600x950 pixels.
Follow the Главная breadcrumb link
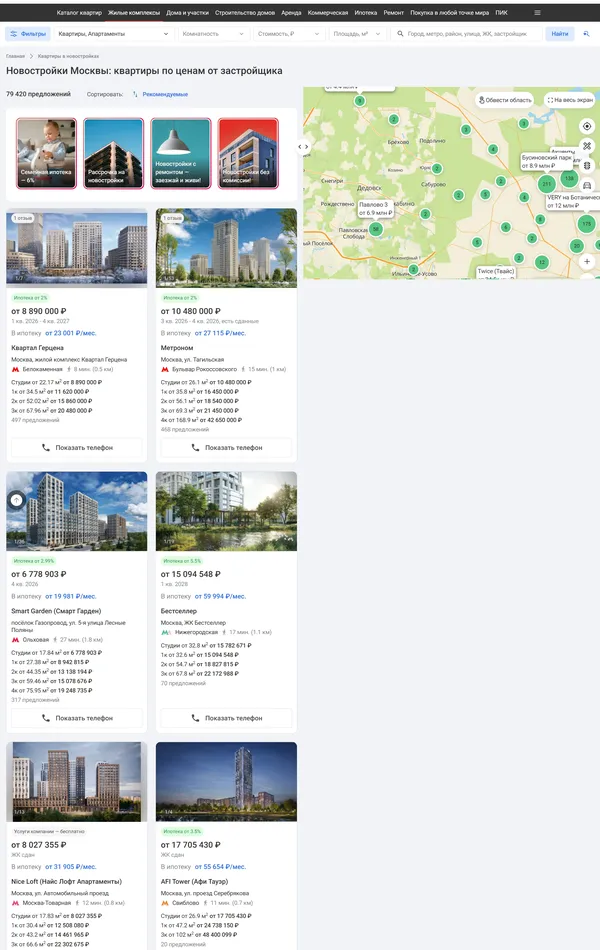click(15, 56)
